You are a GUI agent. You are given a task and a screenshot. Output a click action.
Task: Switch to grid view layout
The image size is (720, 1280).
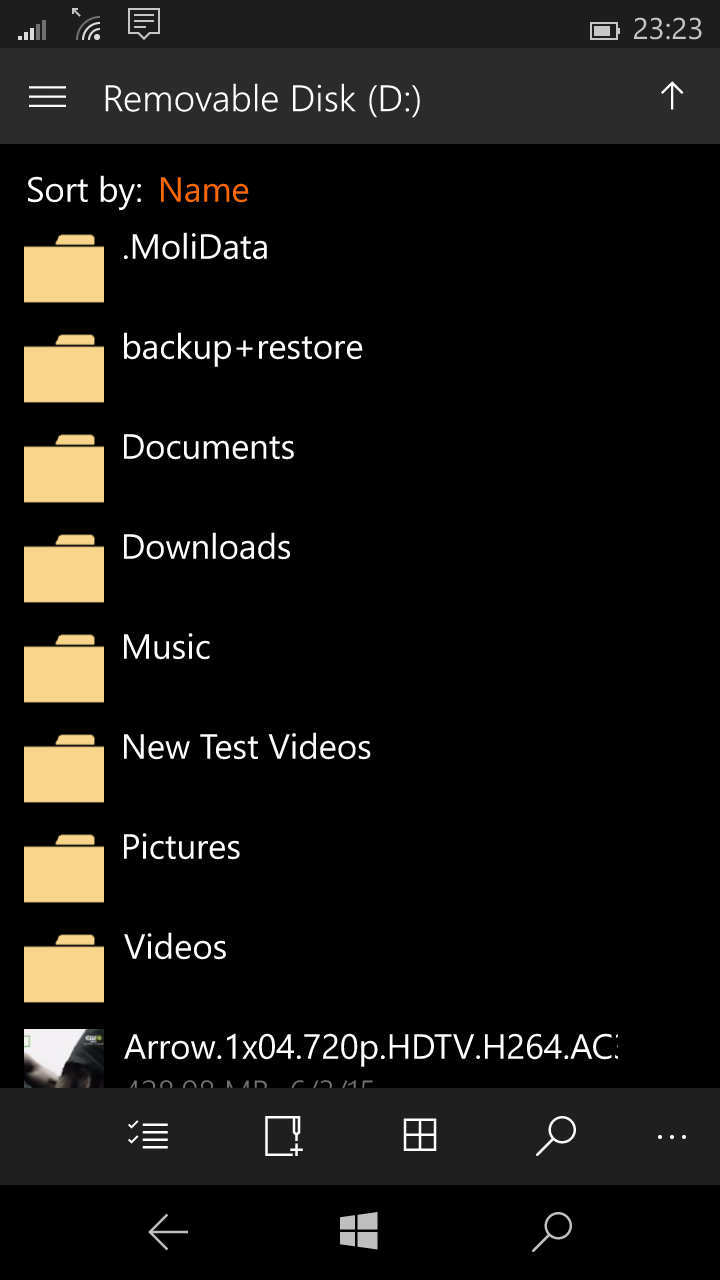coord(420,1136)
